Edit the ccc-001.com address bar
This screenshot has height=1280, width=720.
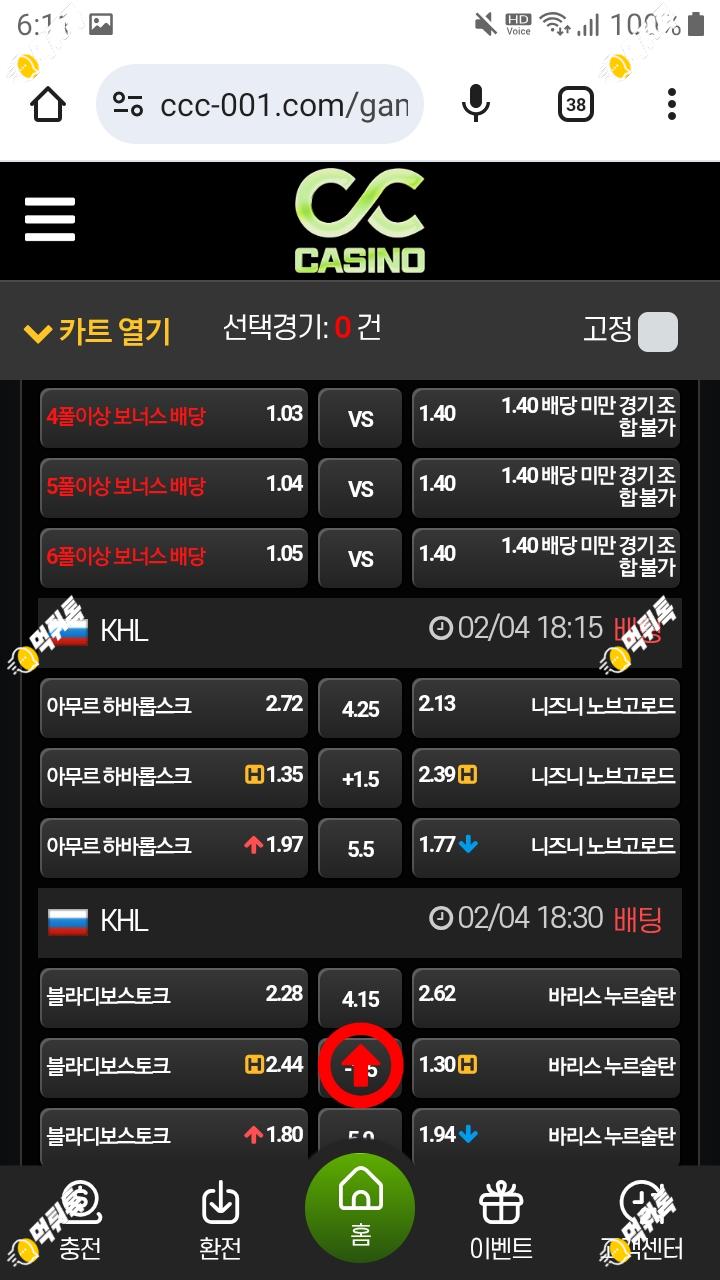pyautogui.click(x=260, y=104)
